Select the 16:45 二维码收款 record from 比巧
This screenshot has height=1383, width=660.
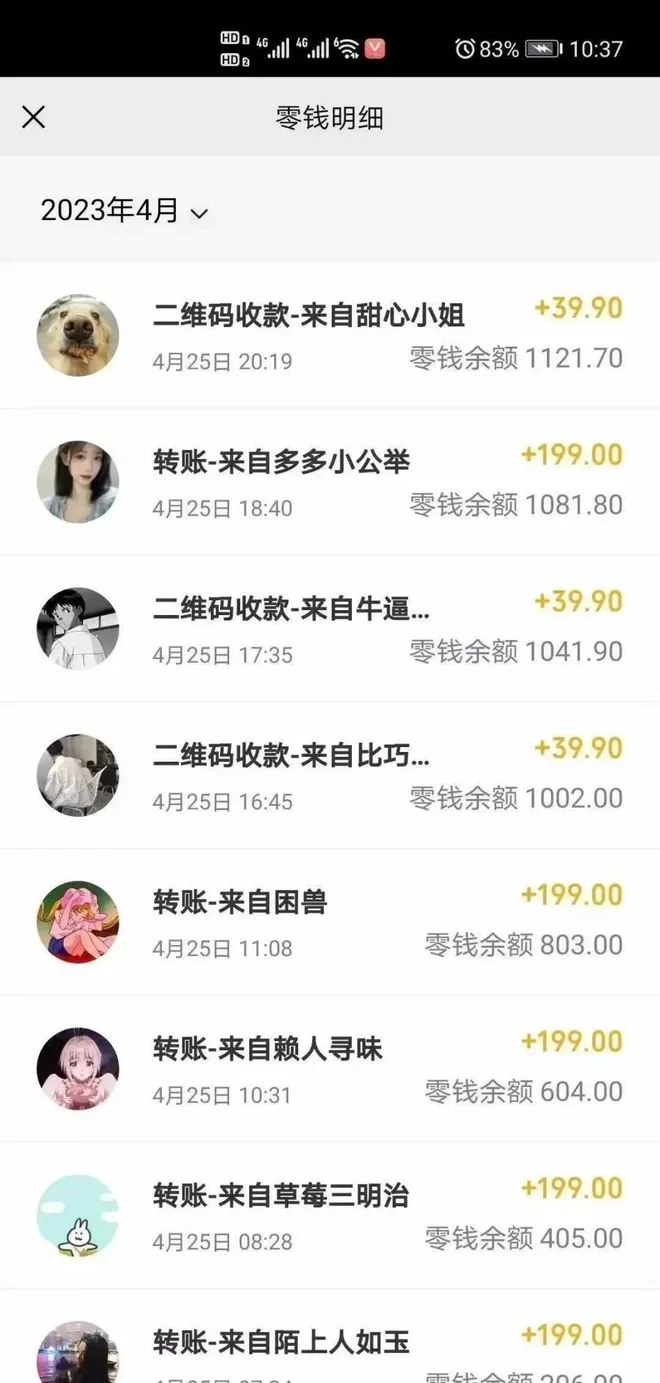click(330, 775)
